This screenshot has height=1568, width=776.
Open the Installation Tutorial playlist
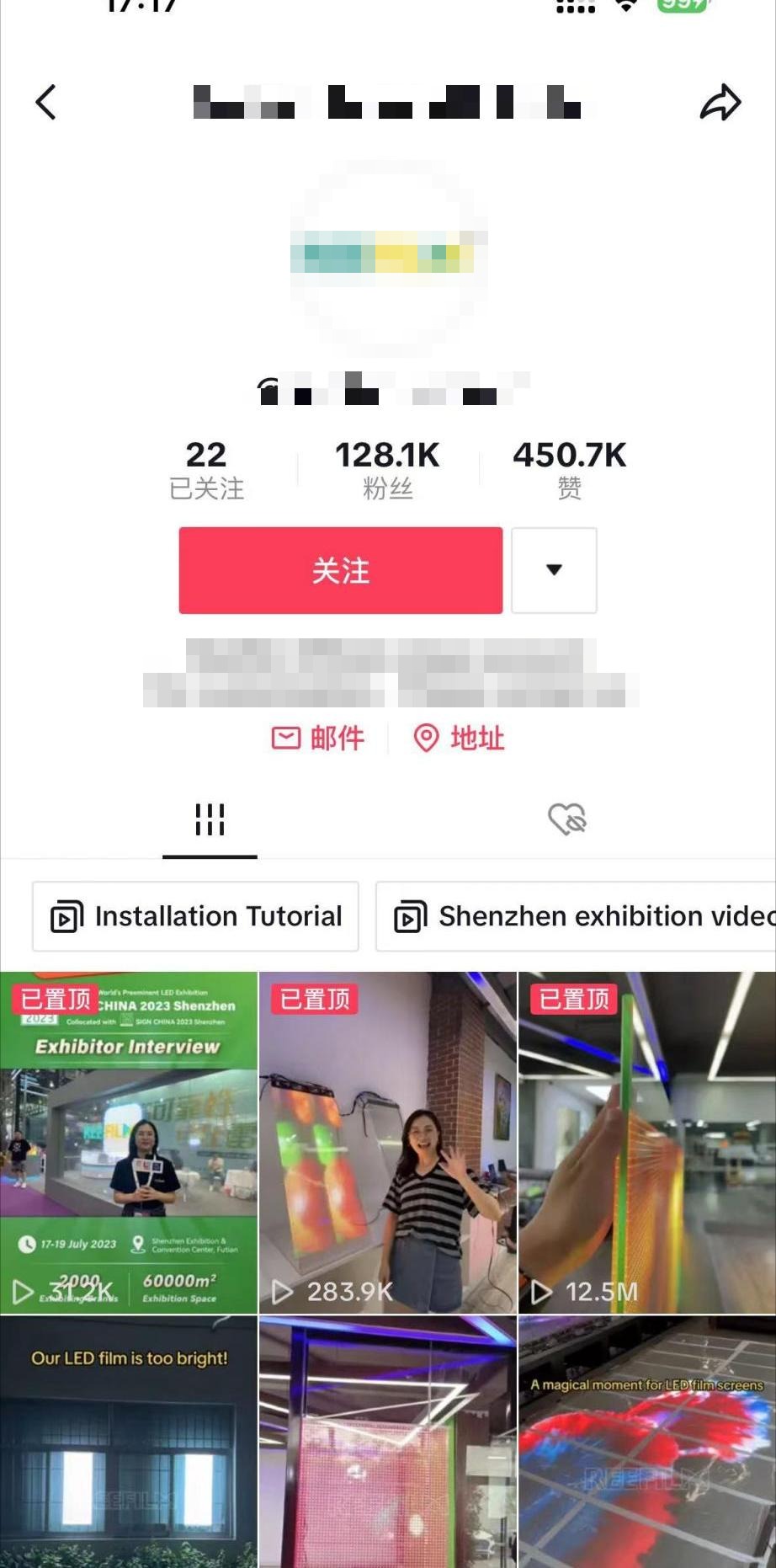click(x=195, y=916)
